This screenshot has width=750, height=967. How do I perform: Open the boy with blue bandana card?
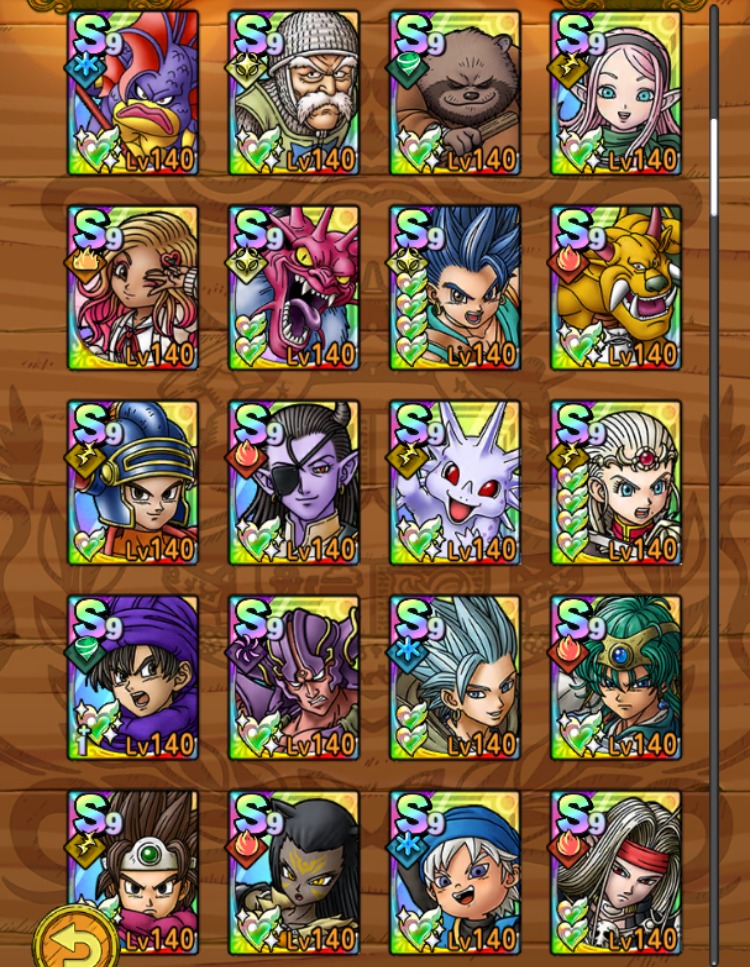[455, 872]
